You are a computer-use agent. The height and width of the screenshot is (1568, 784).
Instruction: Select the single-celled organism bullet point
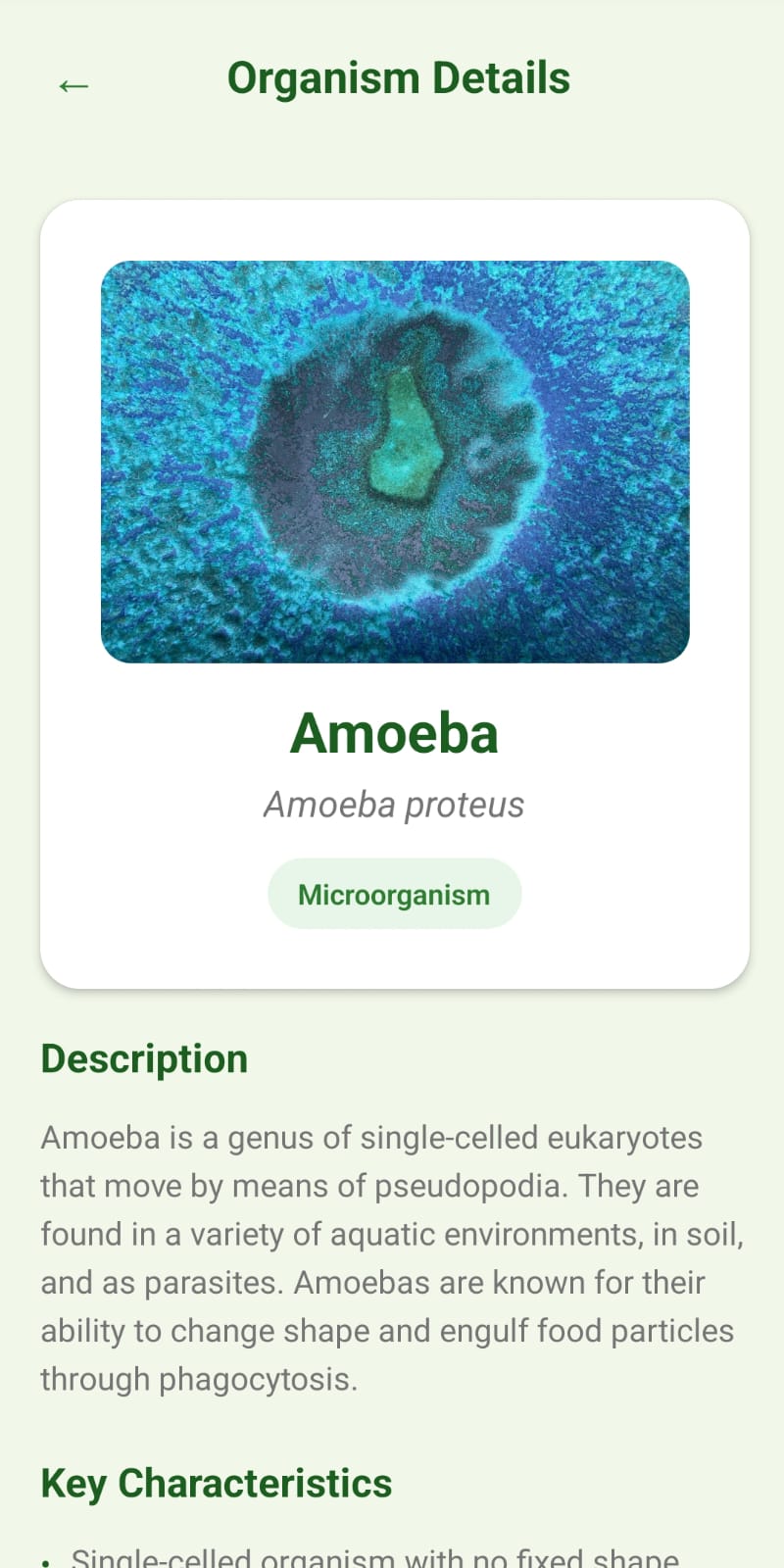point(372,1556)
